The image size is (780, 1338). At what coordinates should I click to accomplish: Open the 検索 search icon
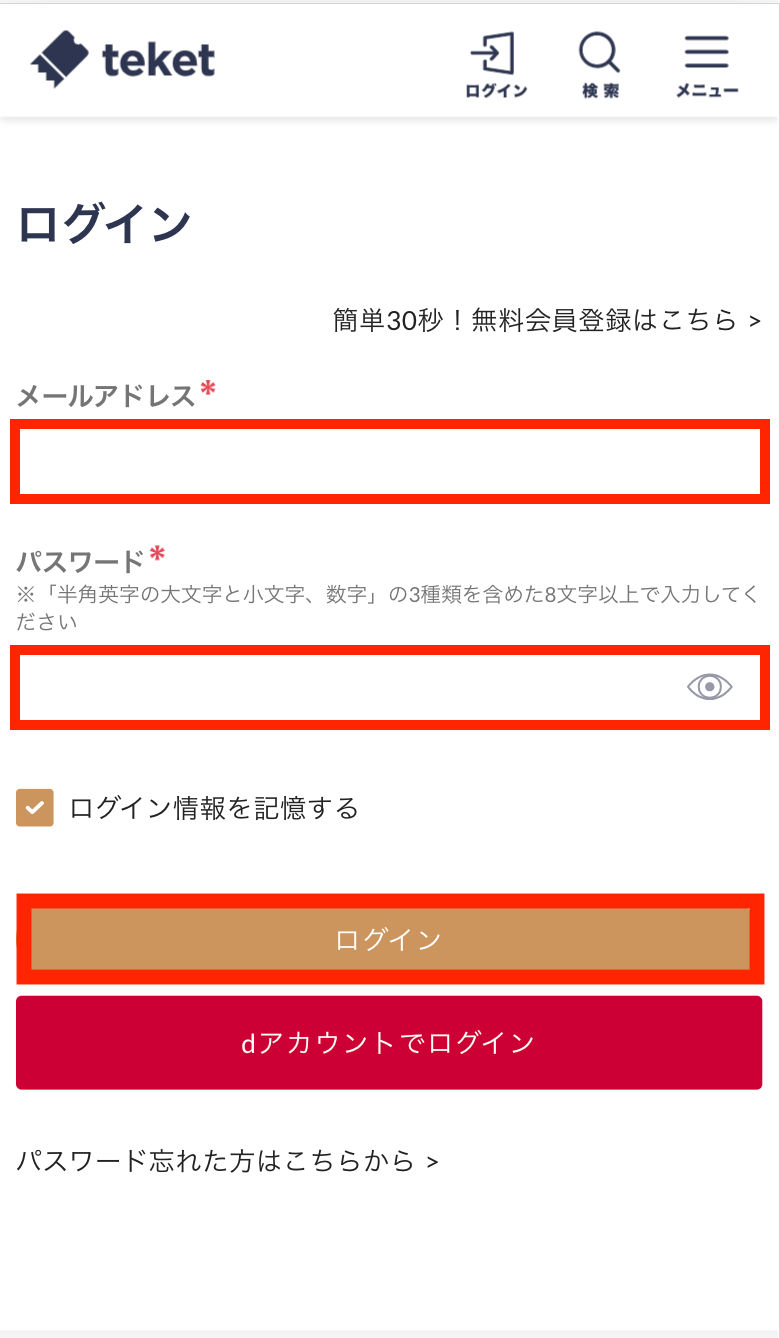(x=600, y=65)
